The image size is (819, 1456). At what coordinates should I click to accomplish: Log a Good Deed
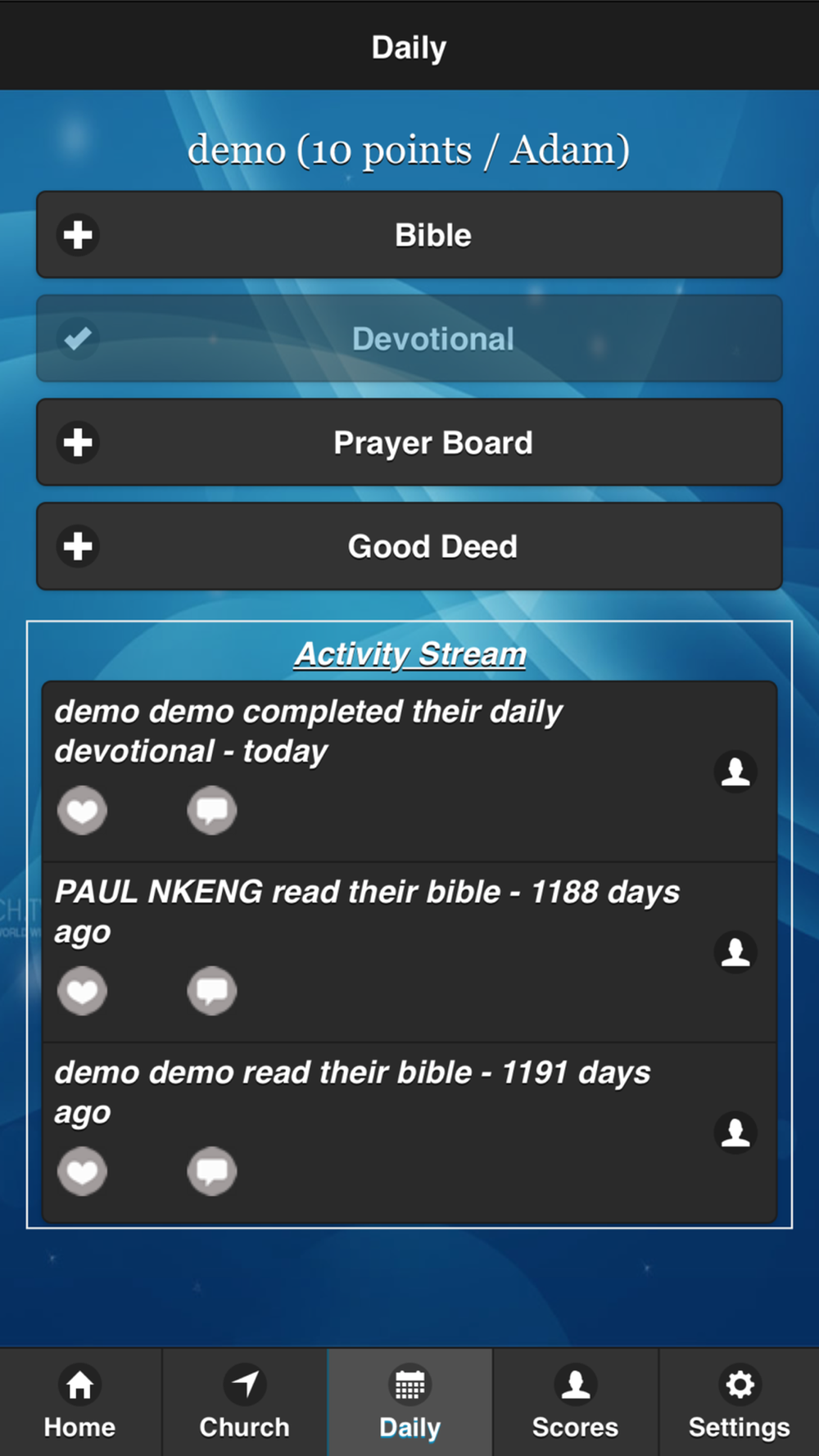[409, 546]
